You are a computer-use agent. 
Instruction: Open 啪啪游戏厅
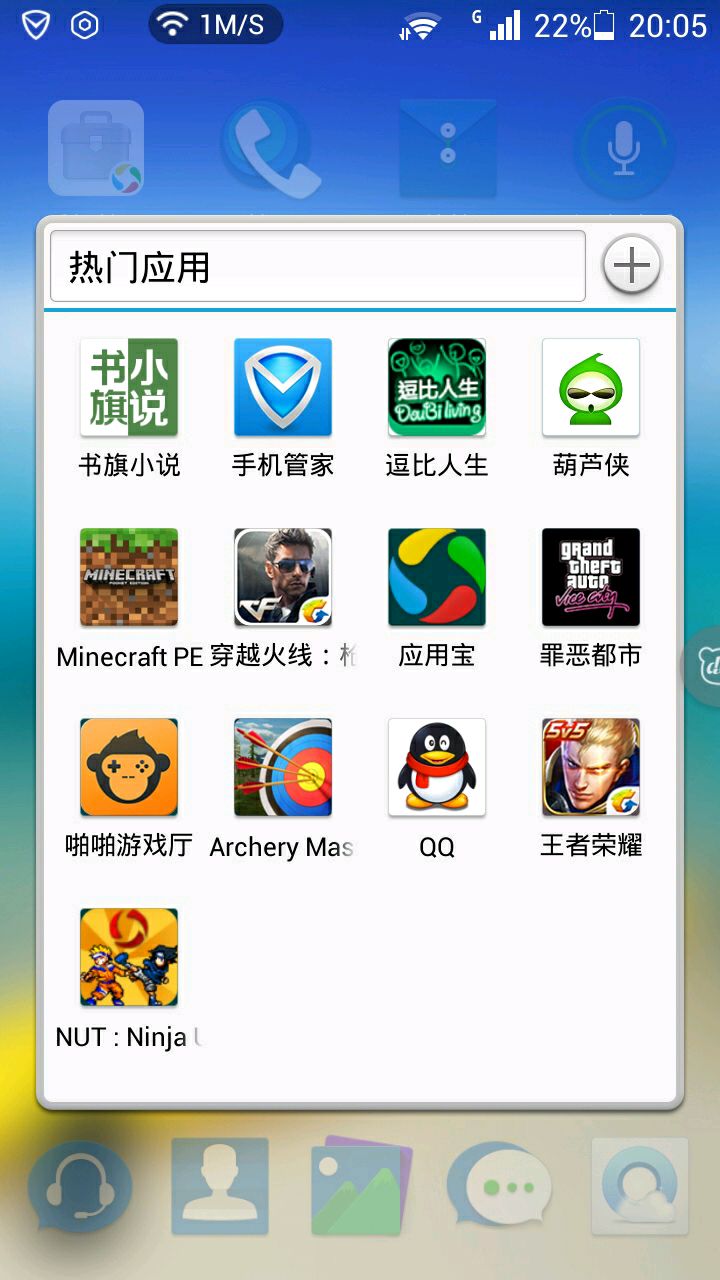click(x=129, y=768)
